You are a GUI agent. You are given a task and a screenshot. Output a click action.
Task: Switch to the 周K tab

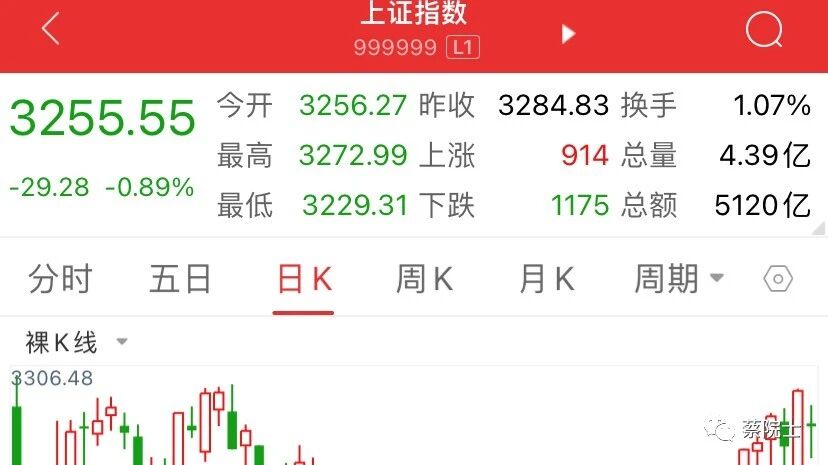(x=425, y=279)
